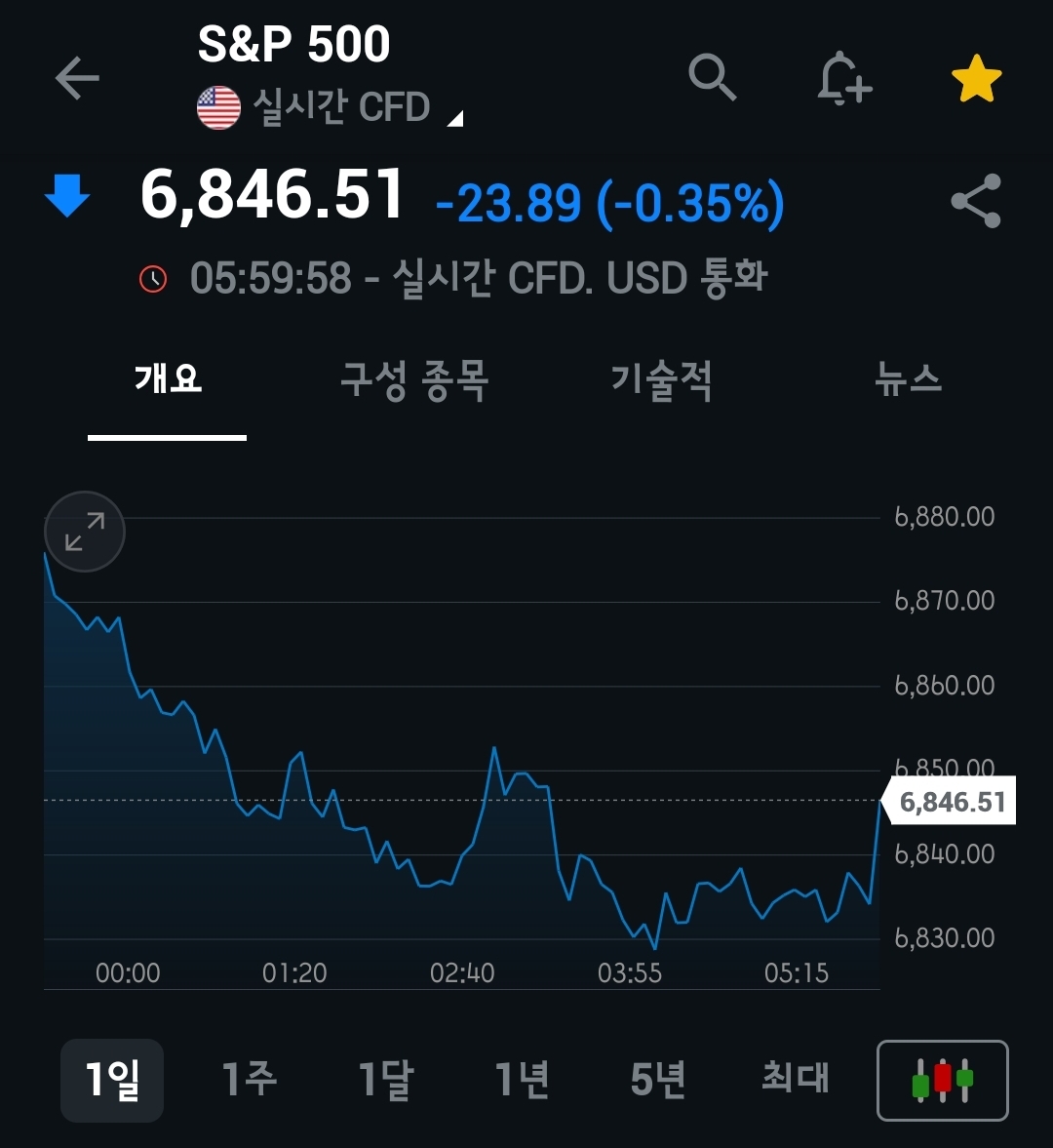The height and width of the screenshot is (1148, 1053).
Task: Show the 1달 chart range
Action: [x=386, y=1080]
